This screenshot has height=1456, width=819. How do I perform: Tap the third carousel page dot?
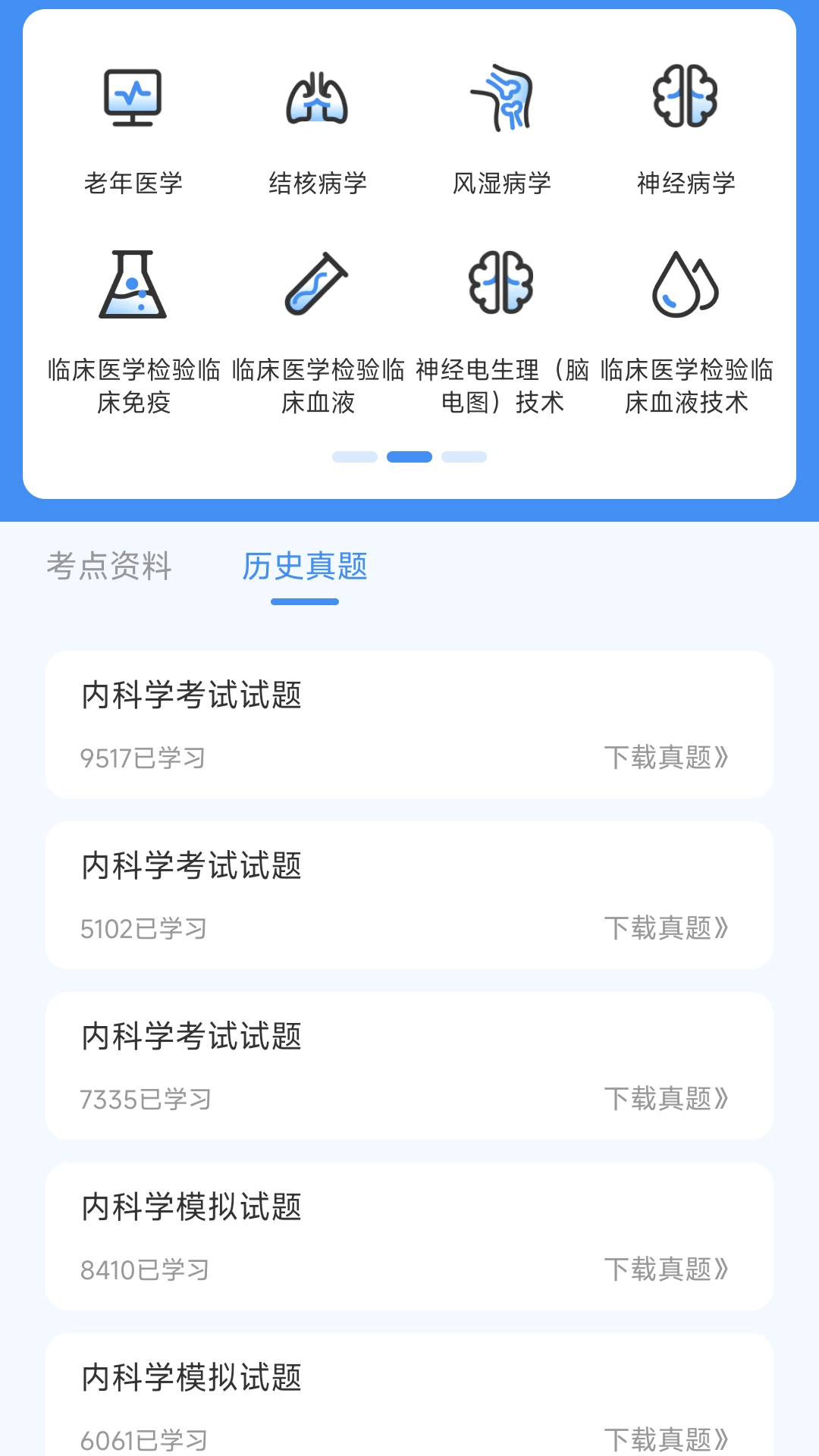coord(463,457)
